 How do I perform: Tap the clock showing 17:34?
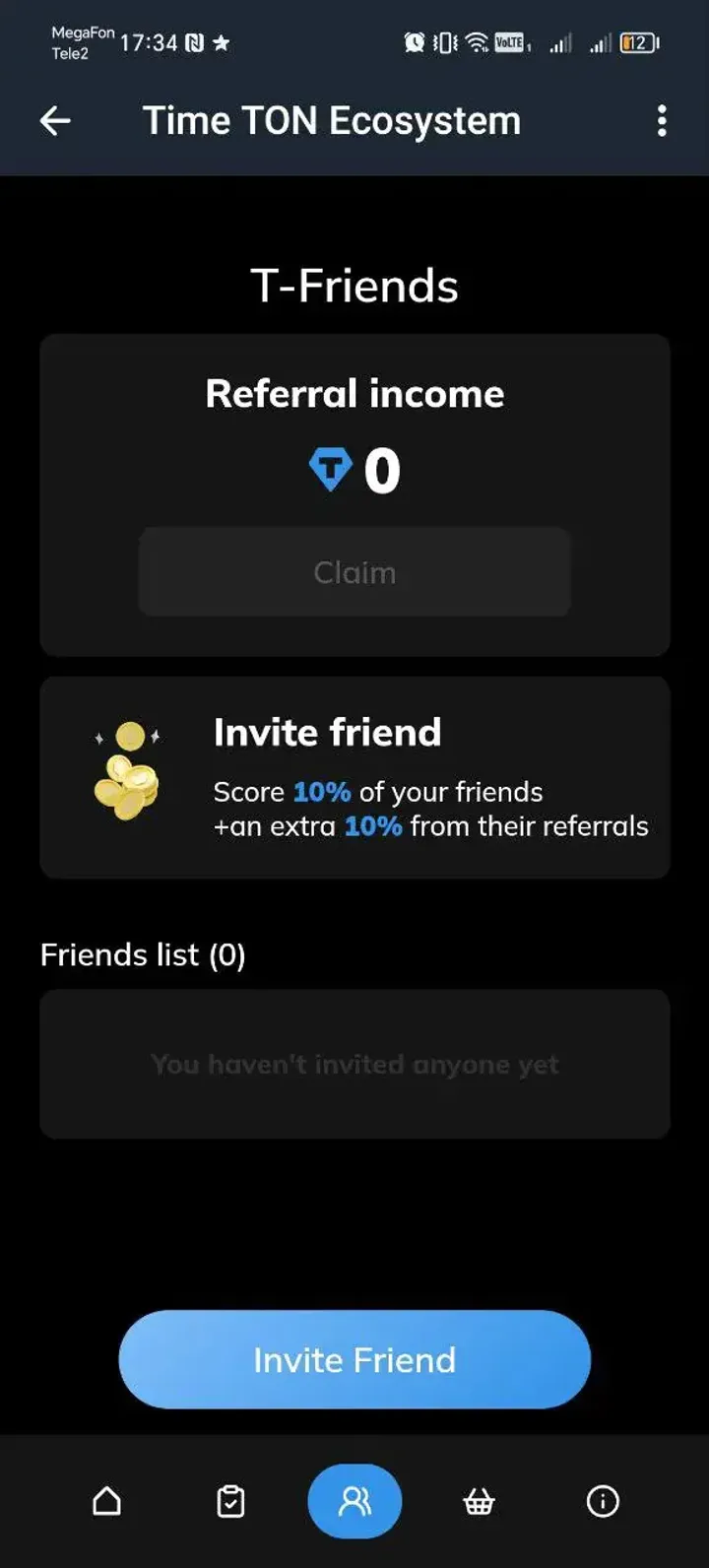150,42
